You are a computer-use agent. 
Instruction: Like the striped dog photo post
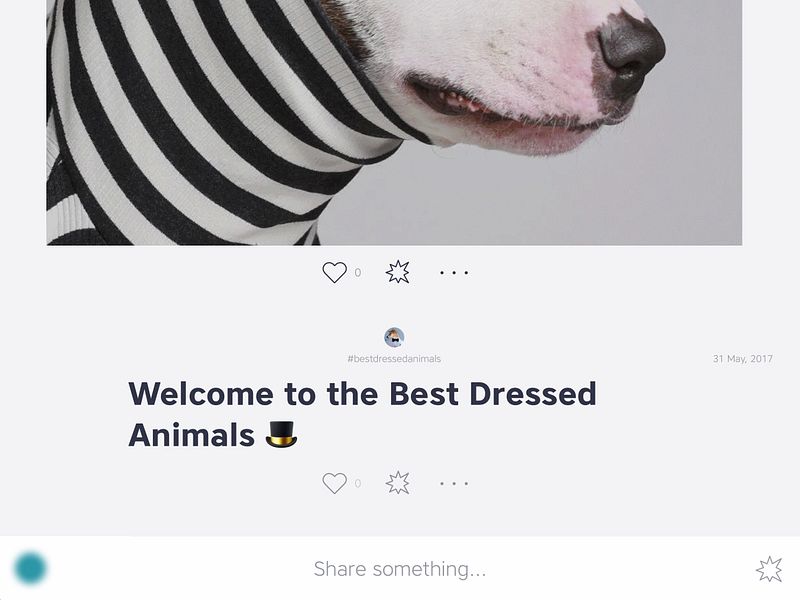coord(334,272)
